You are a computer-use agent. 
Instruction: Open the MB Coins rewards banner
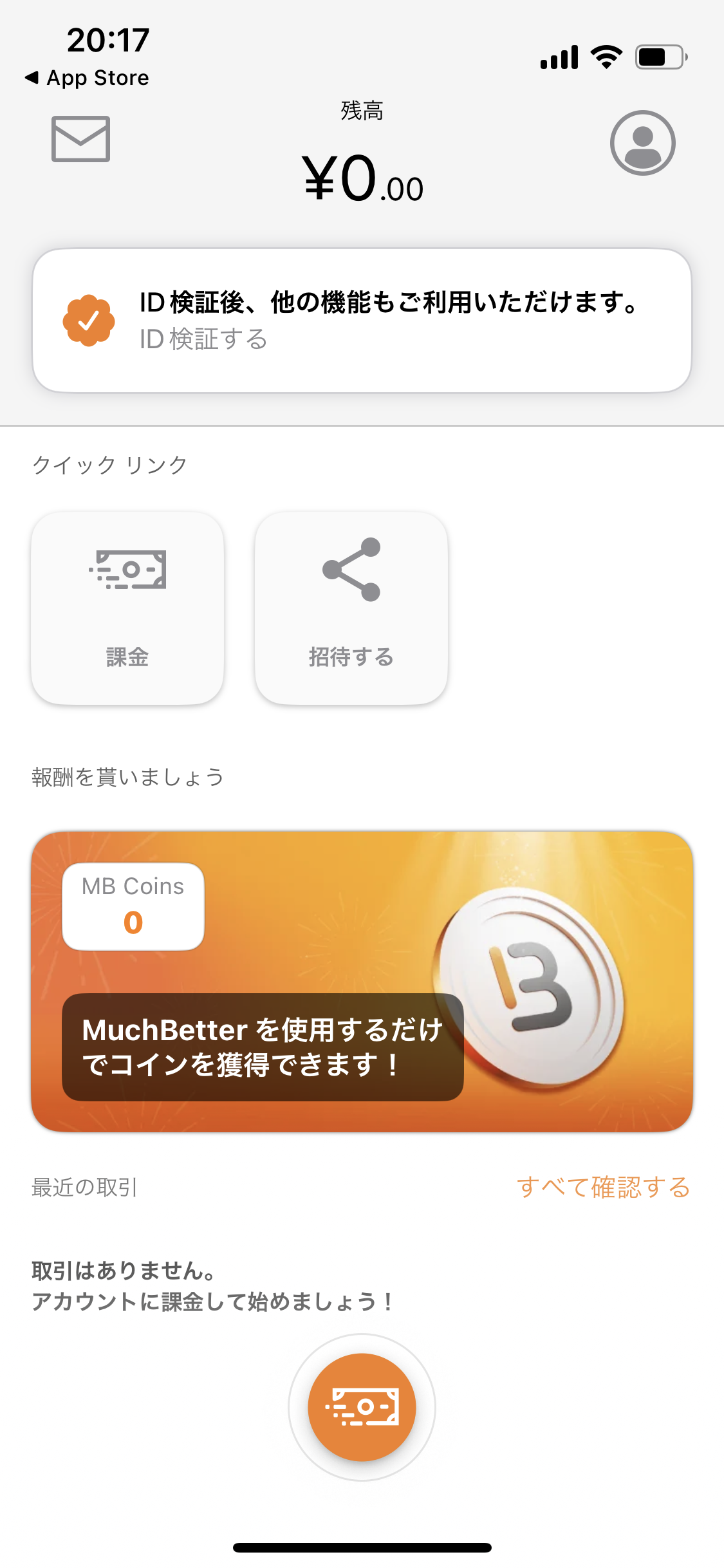[x=362, y=982]
